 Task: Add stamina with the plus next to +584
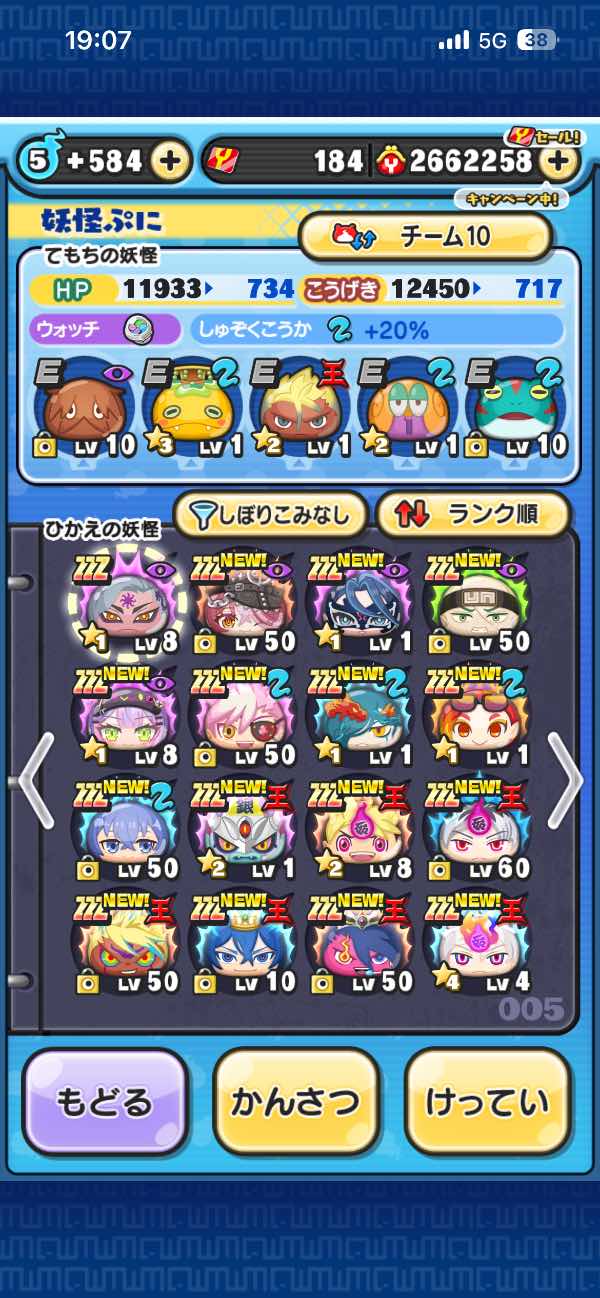(x=171, y=161)
